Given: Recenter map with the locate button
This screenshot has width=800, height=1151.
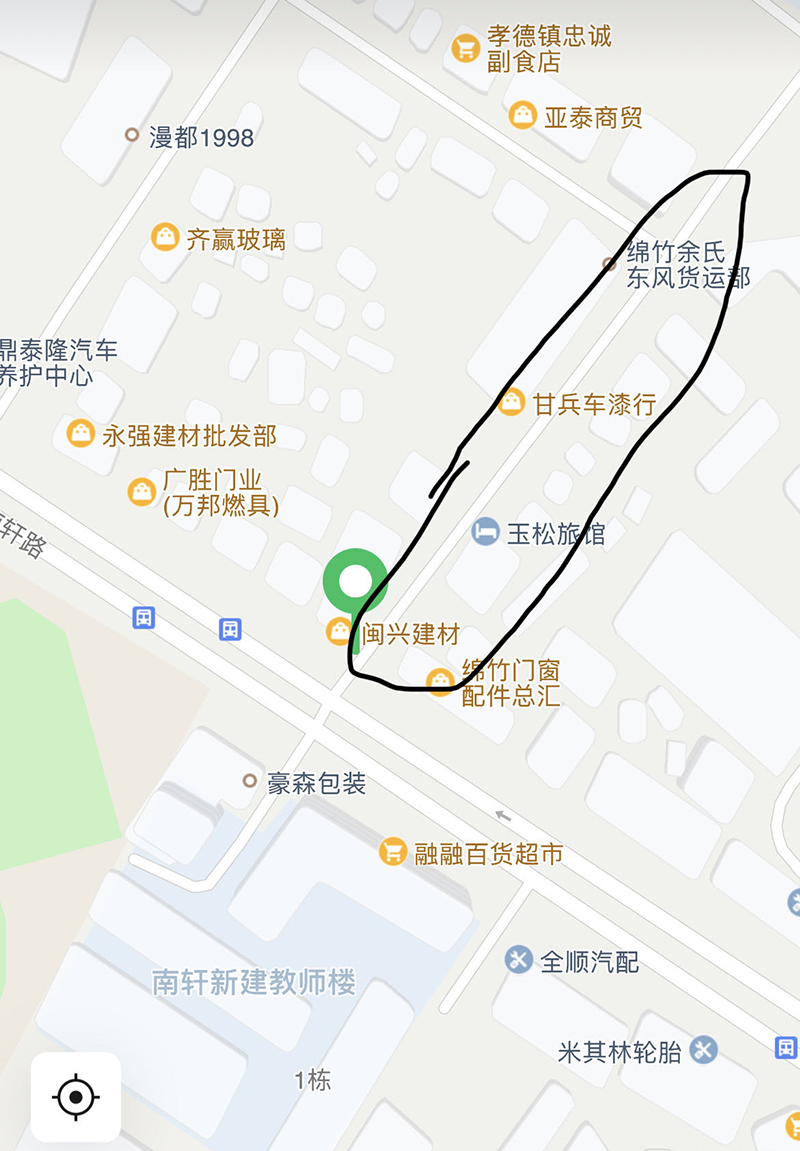Looking at the screenshot, I should 76,1097.
